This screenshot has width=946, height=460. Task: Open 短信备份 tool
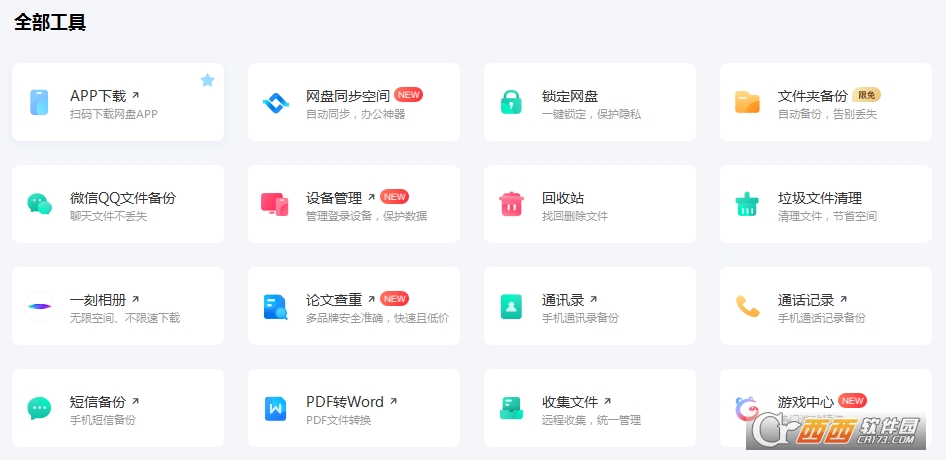tap(117, 409)
